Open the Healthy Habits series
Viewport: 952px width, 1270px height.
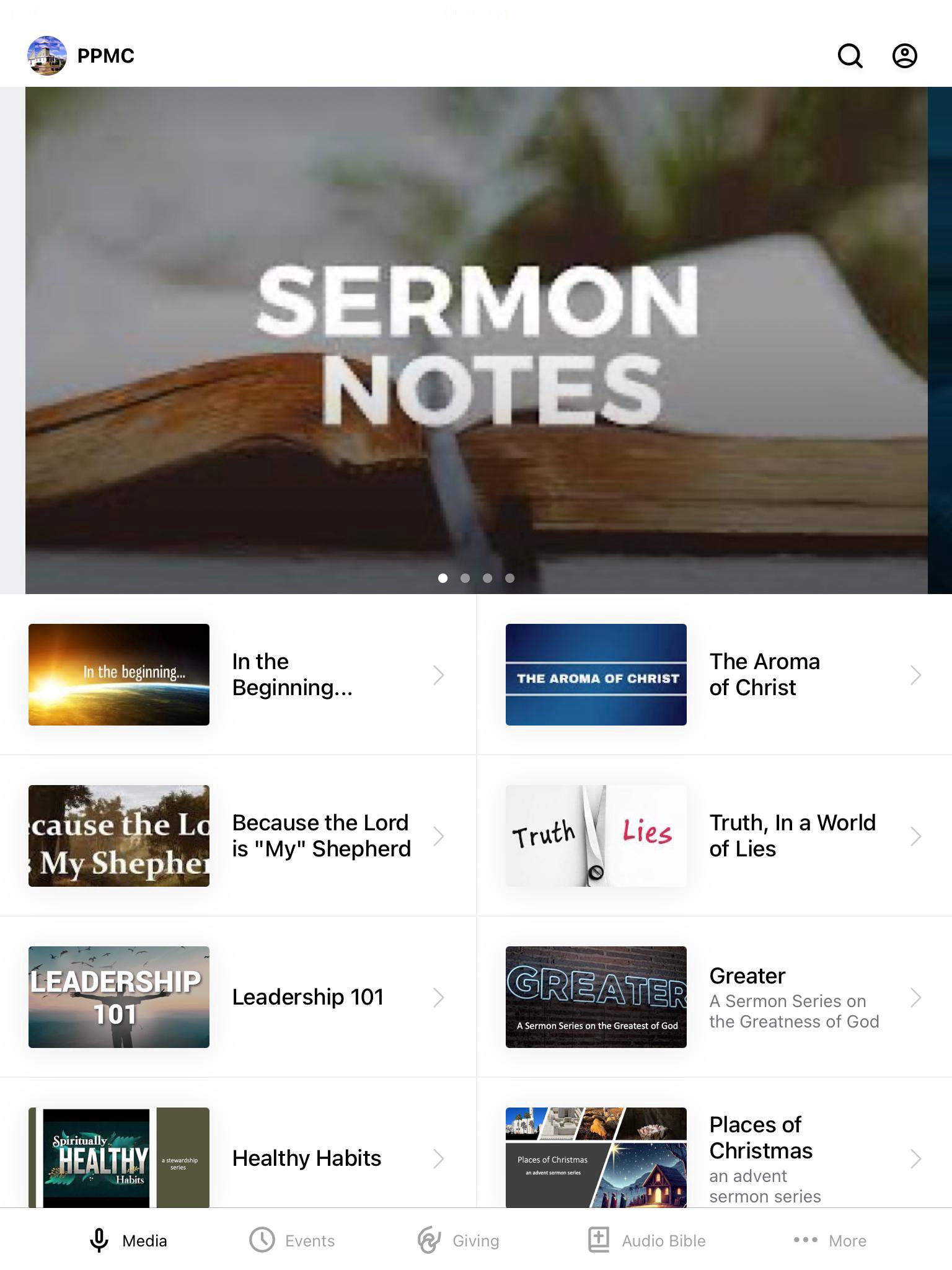click(x=238, y=1157)
